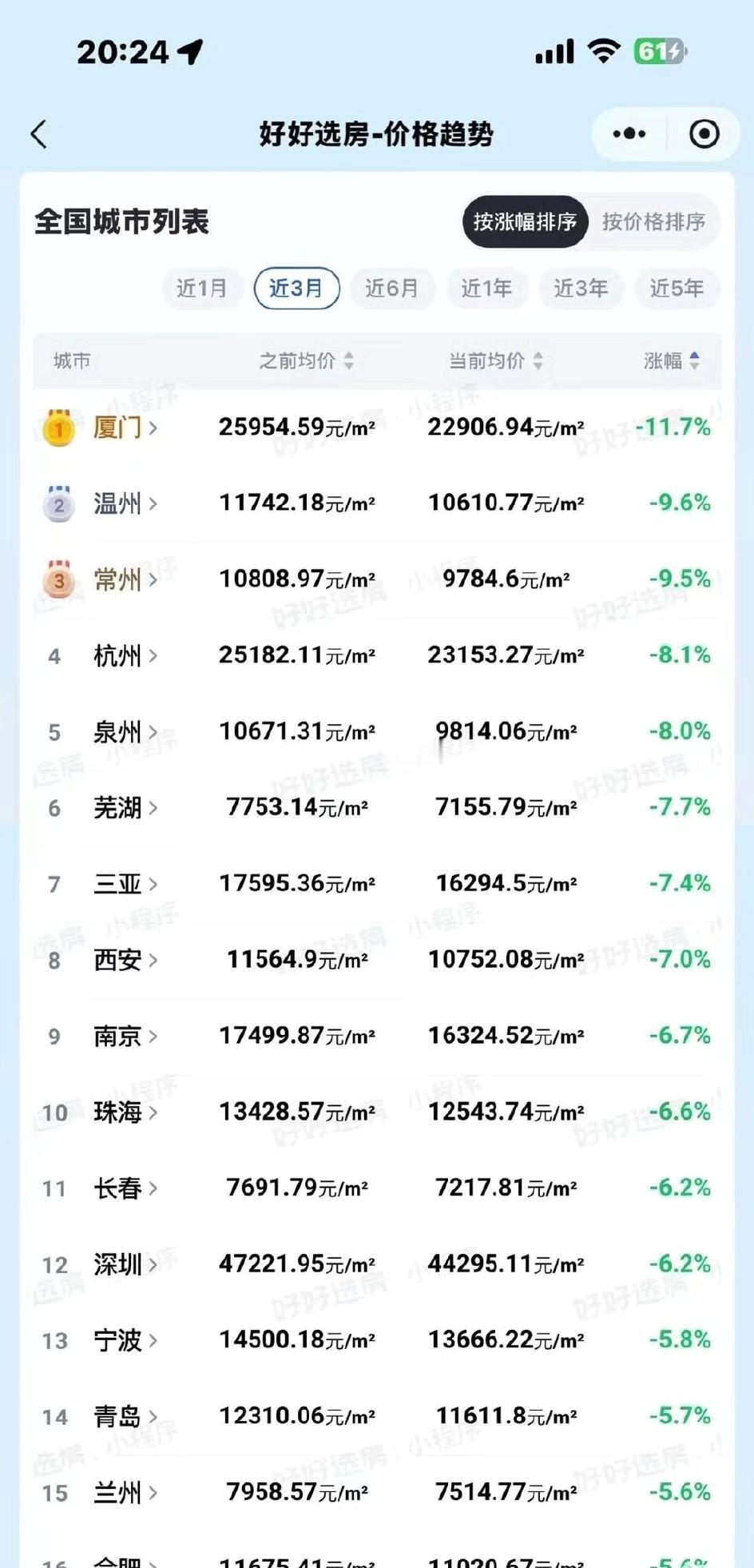The width and height of the screenshot is (754, 1568).
Task: Click the 近6月 period button
Action: pos(391,289)
